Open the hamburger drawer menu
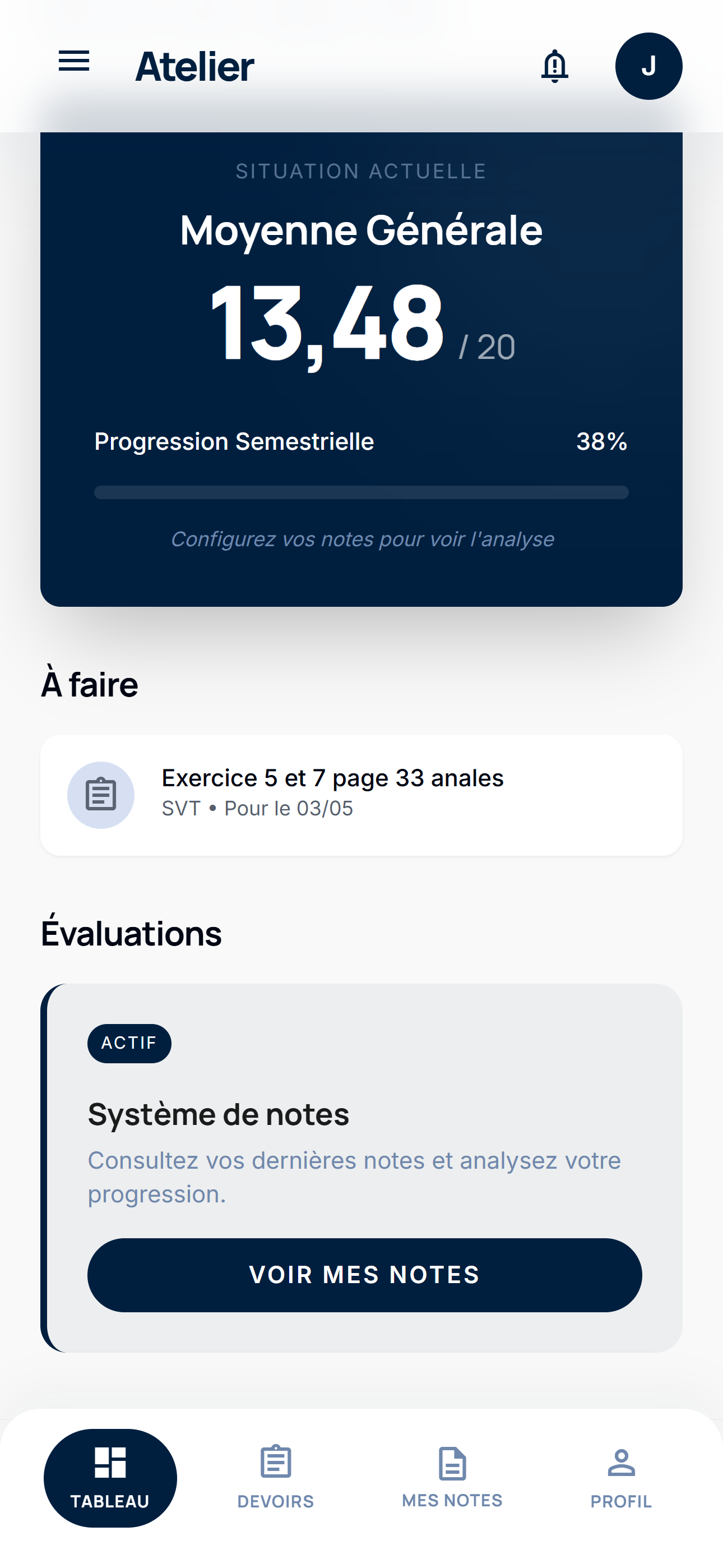The width and height of the screenshot is (723, 1568). coord(73,62)
